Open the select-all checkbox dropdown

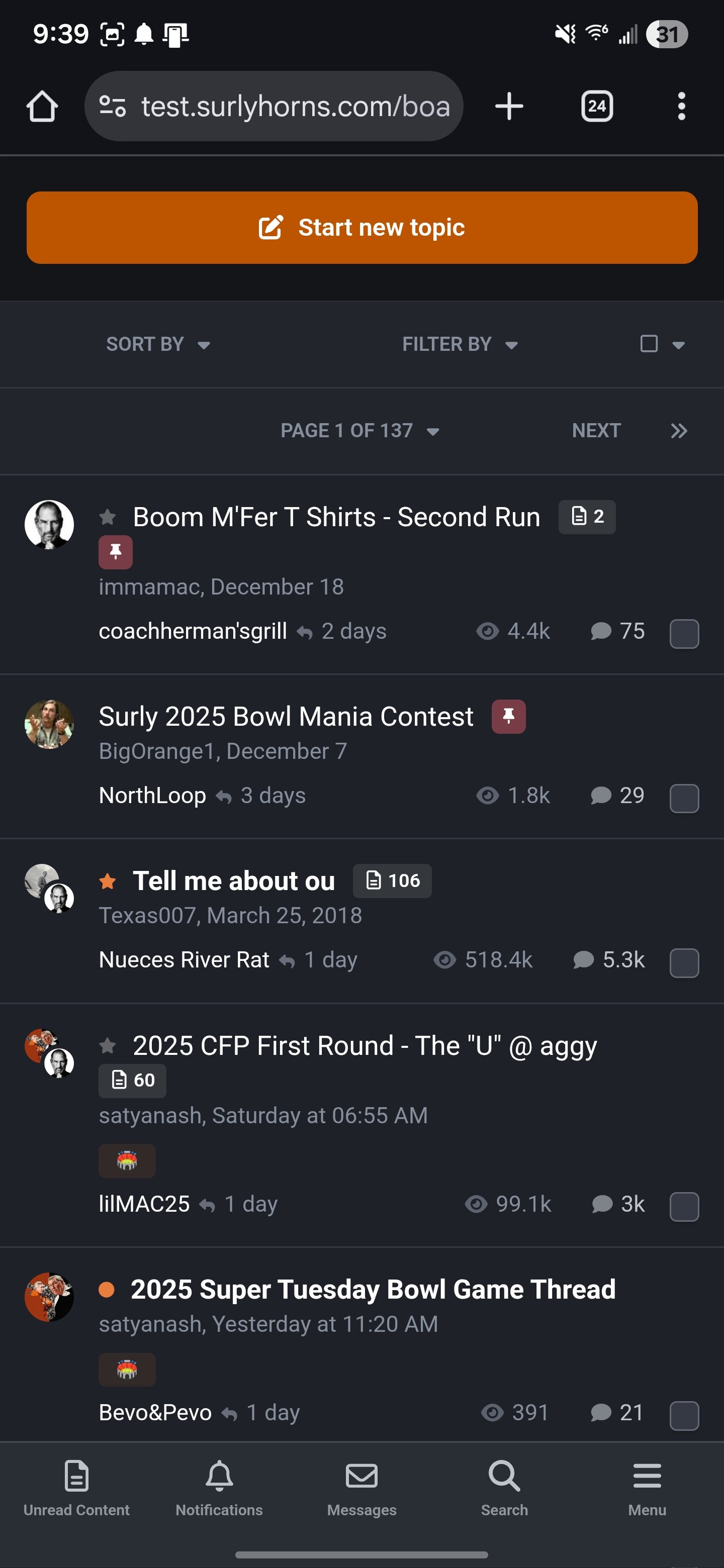point(662,345)
